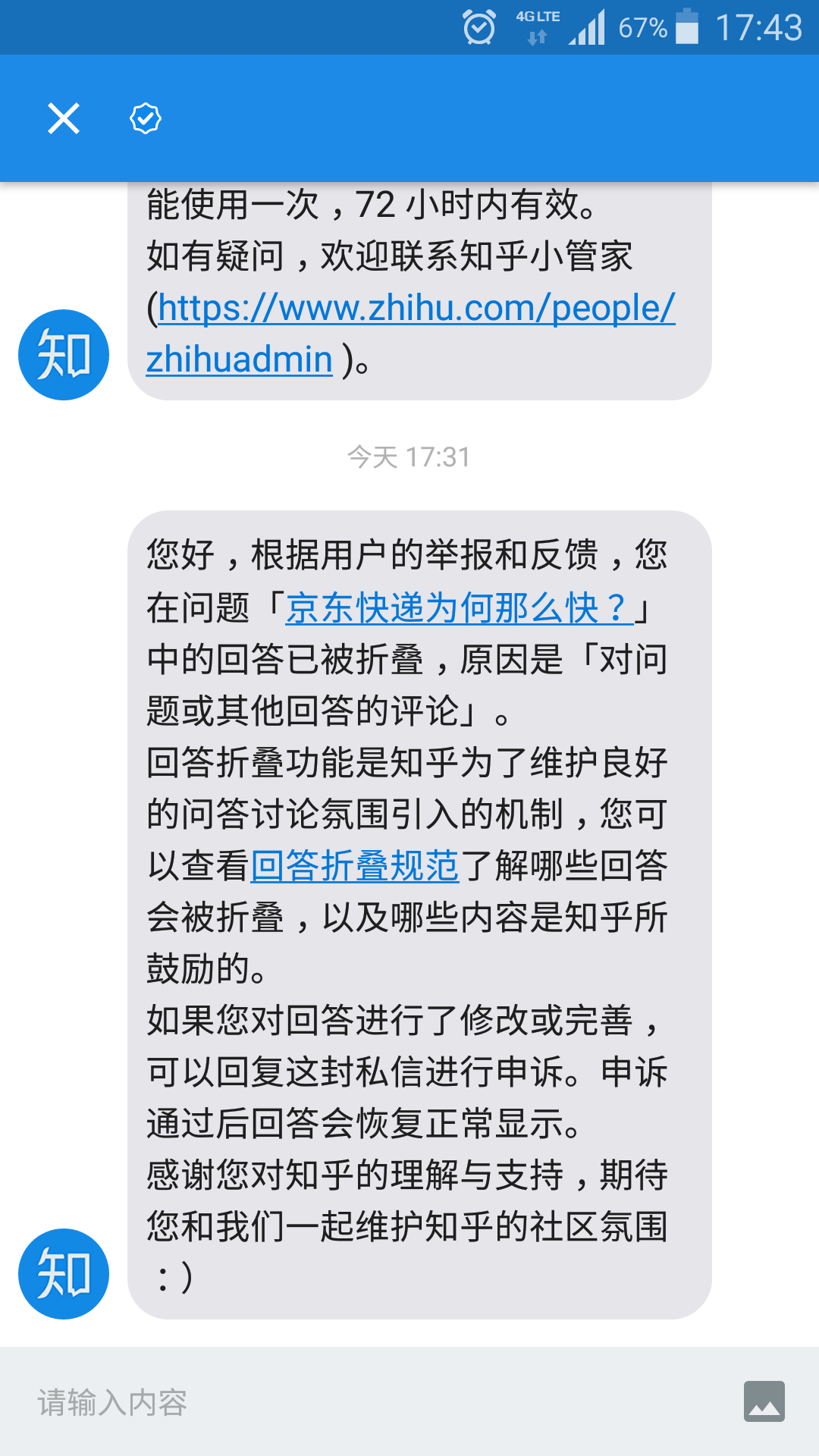Screen dimensions: 819x1456
Task: View the 回答折叠规范 guidelines link
Action: coord(355,866)
